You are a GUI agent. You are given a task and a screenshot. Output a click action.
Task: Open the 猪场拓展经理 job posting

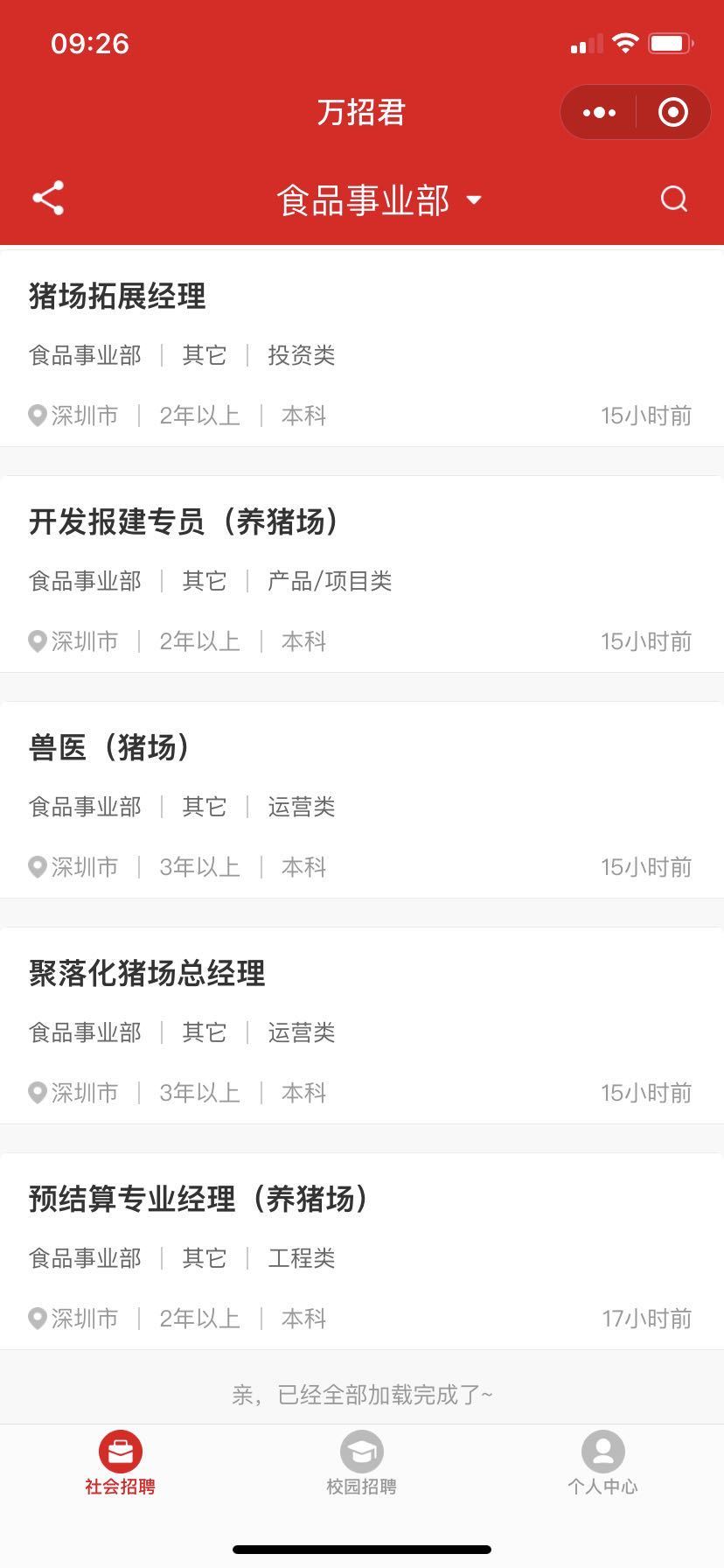[361, 348]
